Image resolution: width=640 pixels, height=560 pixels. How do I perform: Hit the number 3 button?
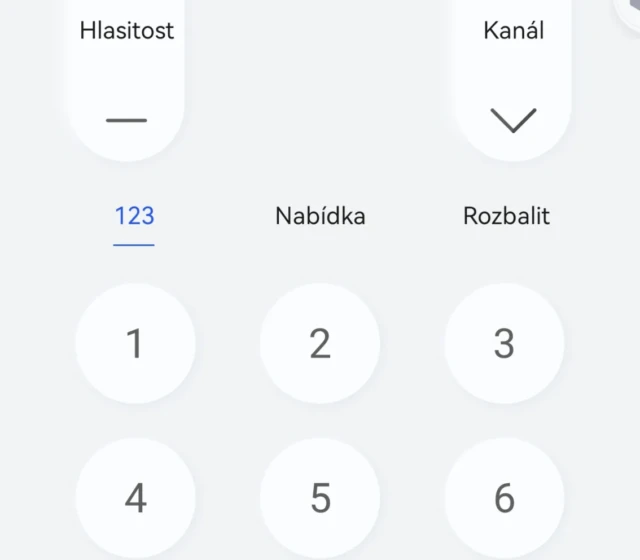[504, 344]
